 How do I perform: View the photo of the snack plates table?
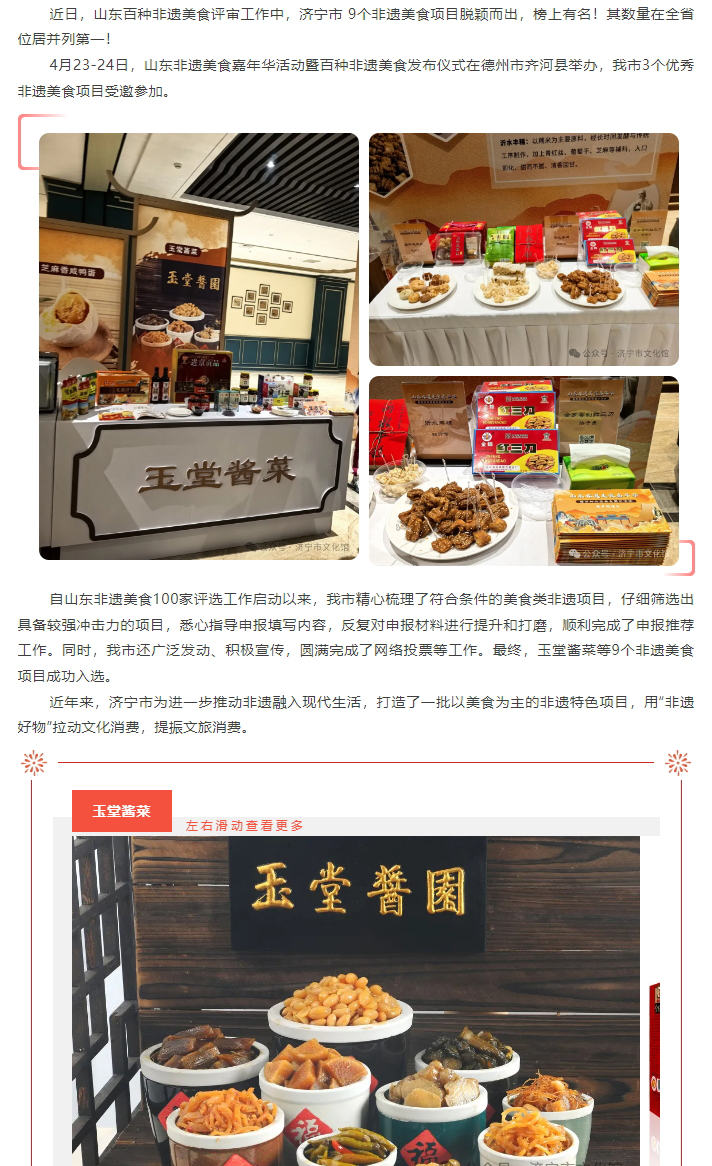pyautogui.click(x=523, y=249)
